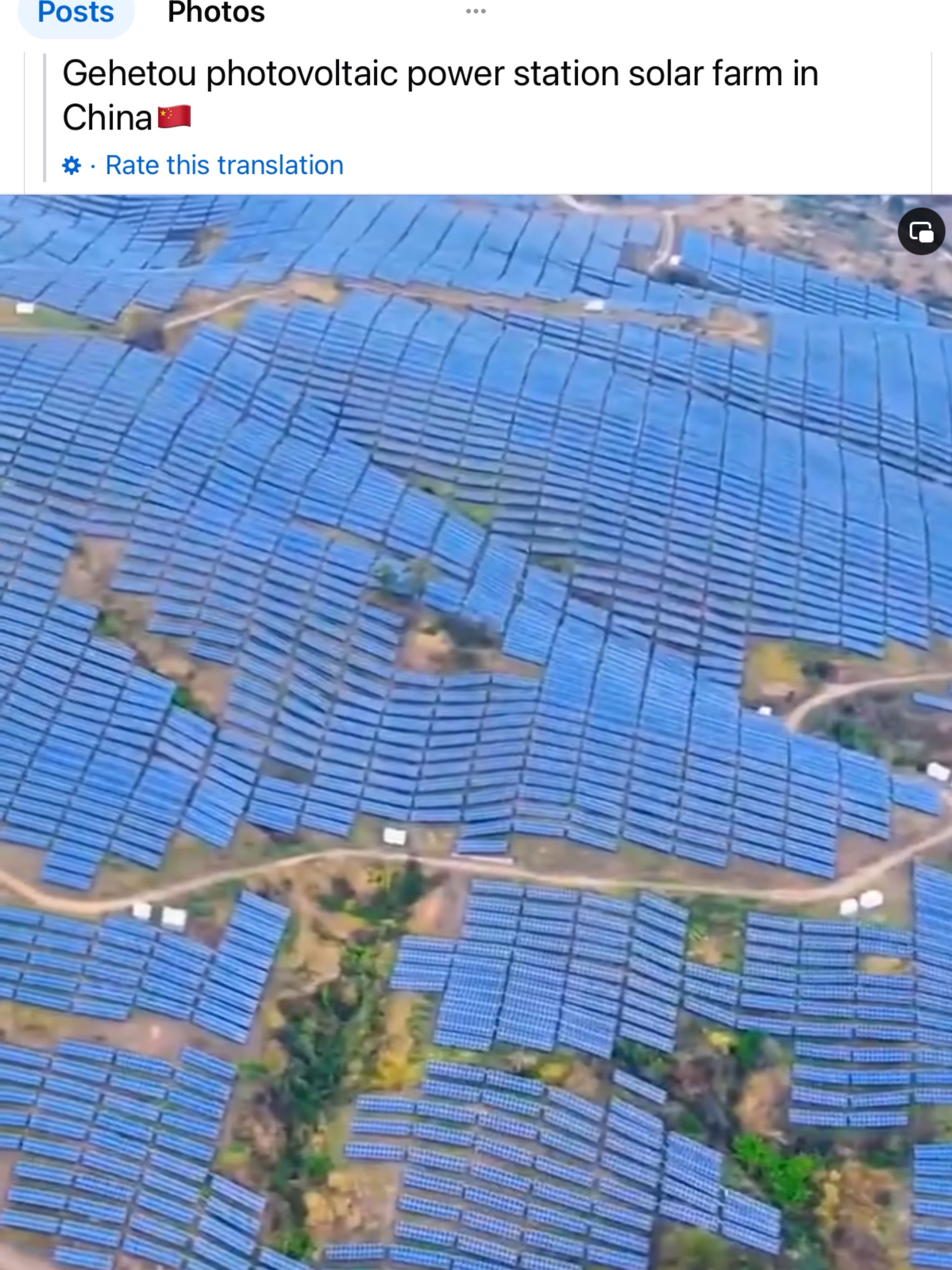This screenshot has width=952, height=1270.
Task: Switch to the Photos tab
Action: pos(216,13)
